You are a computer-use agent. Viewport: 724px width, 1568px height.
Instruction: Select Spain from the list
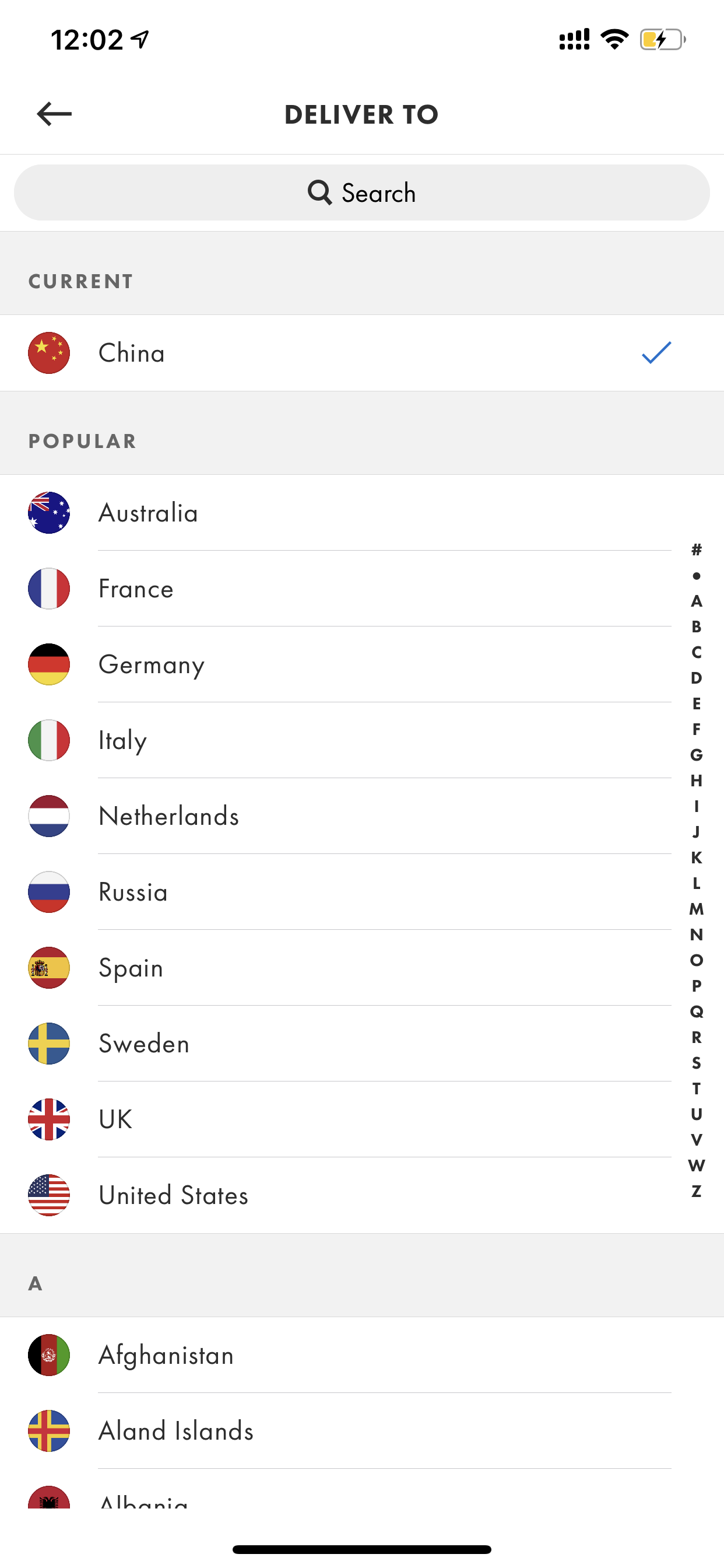tap(362, 968)
